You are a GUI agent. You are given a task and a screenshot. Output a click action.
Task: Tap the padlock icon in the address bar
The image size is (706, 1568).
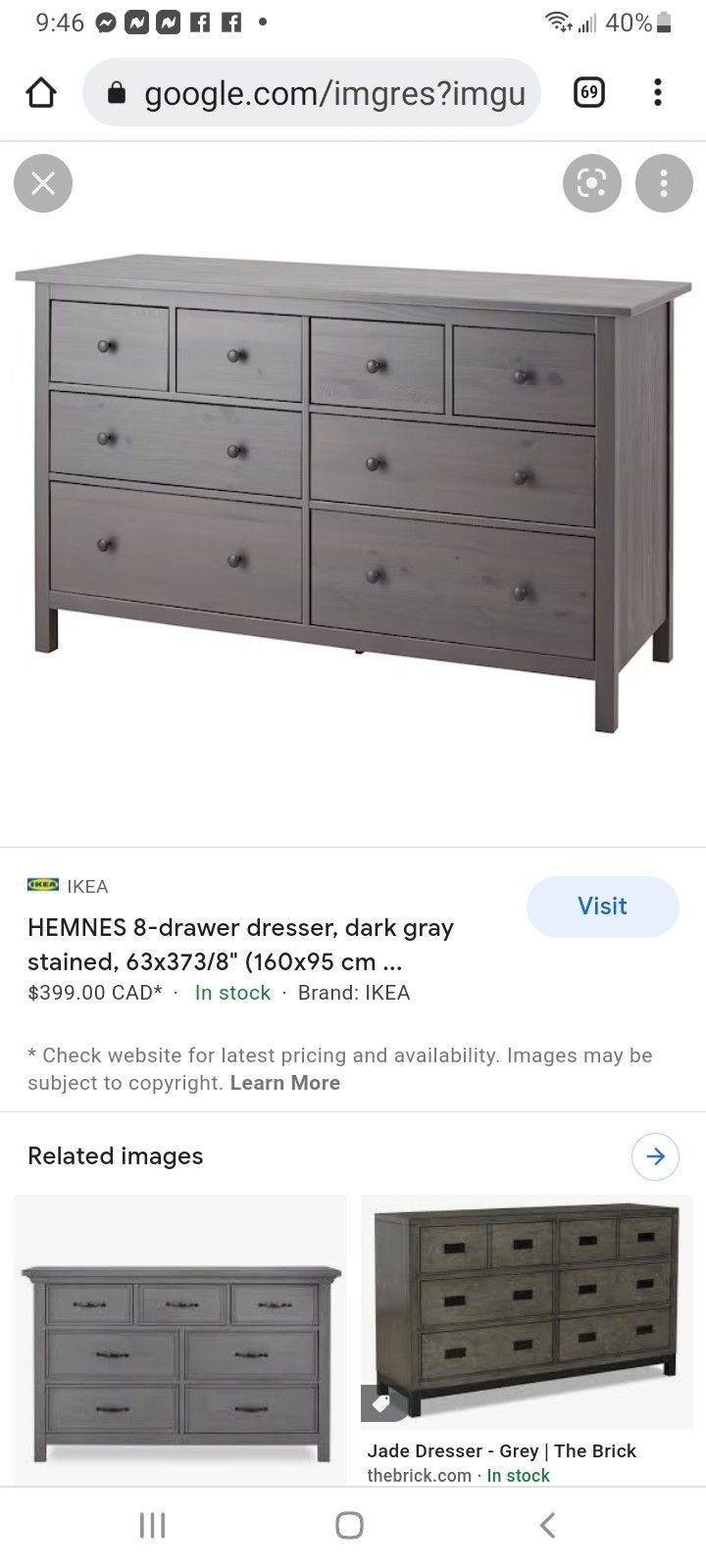click(116, 93)
